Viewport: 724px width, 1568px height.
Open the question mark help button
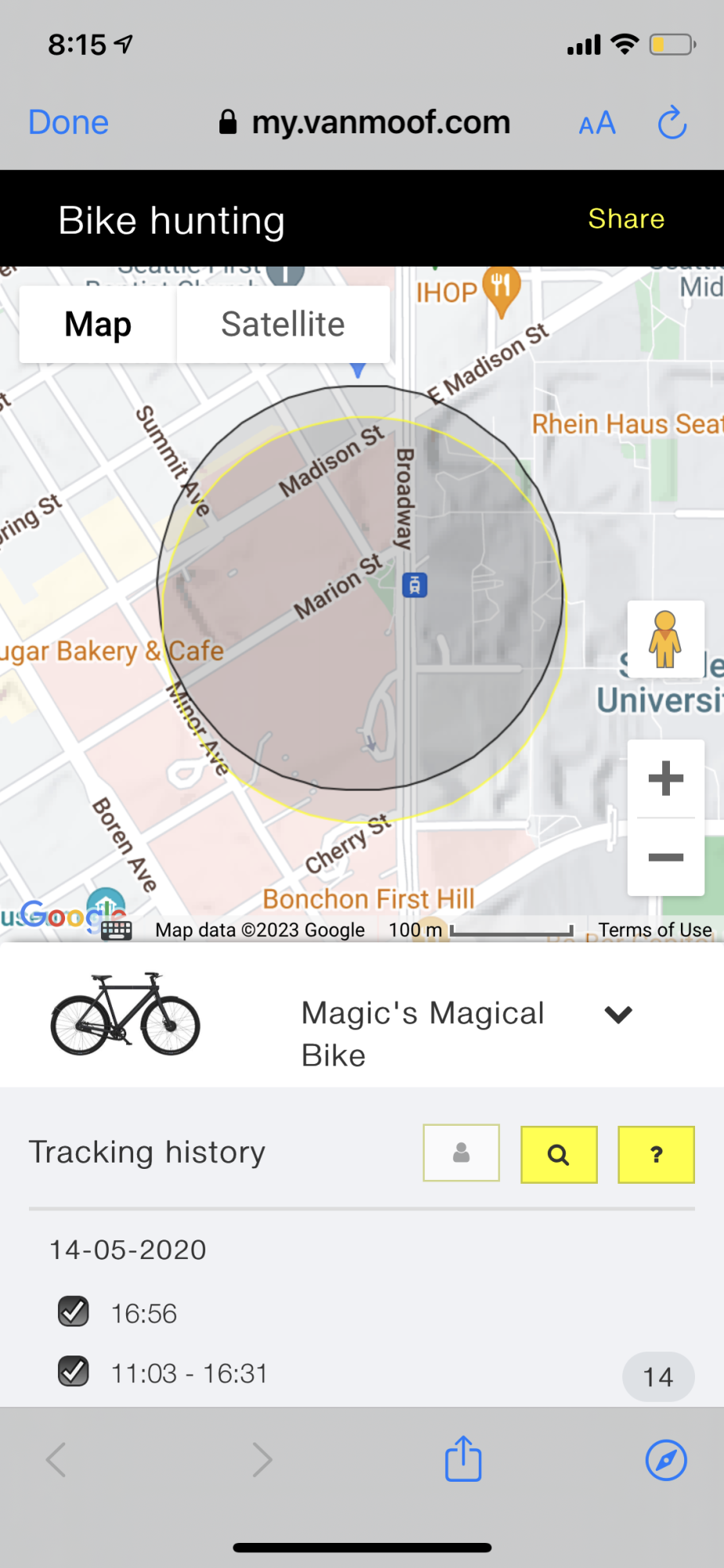[656, 1154]
